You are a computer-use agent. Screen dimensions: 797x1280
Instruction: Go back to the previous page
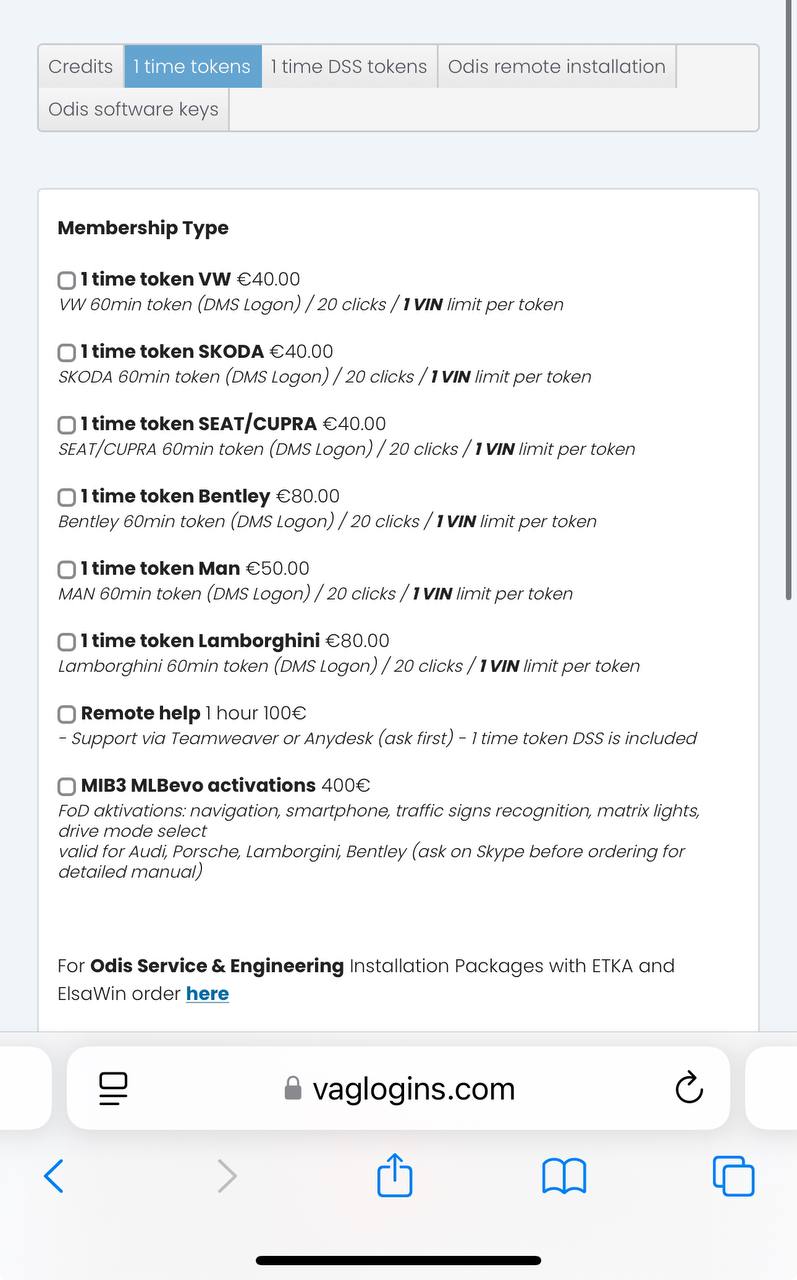pos(54,1176)
